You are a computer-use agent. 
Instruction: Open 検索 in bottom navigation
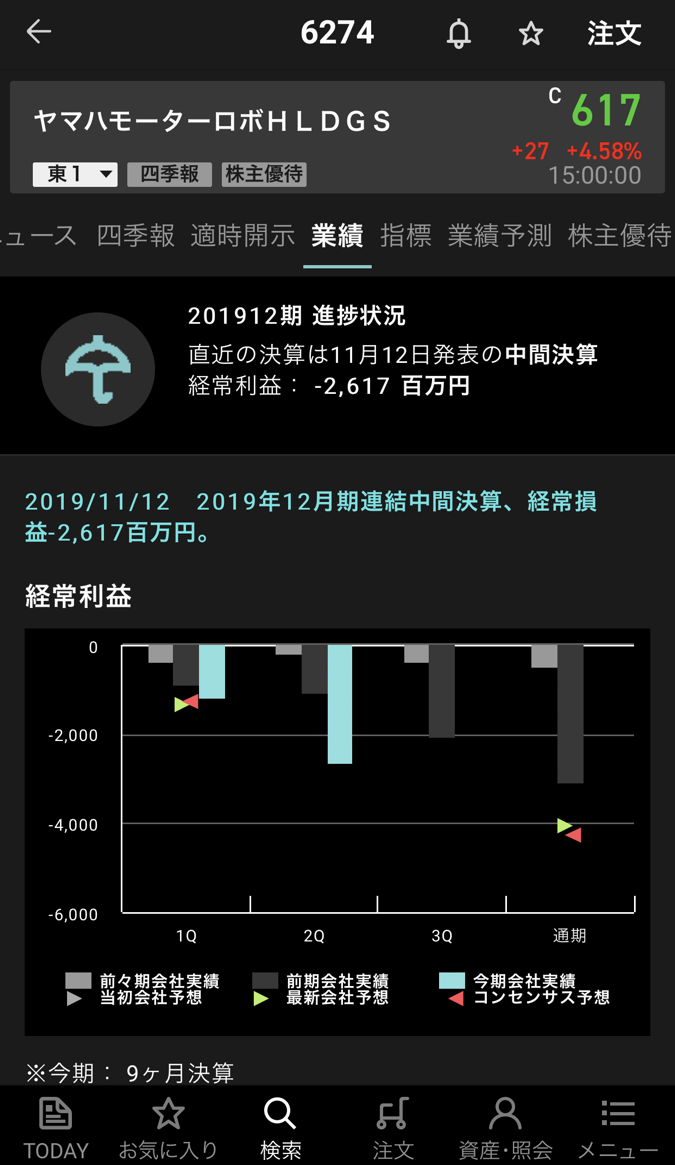(x=280, y=1127)
